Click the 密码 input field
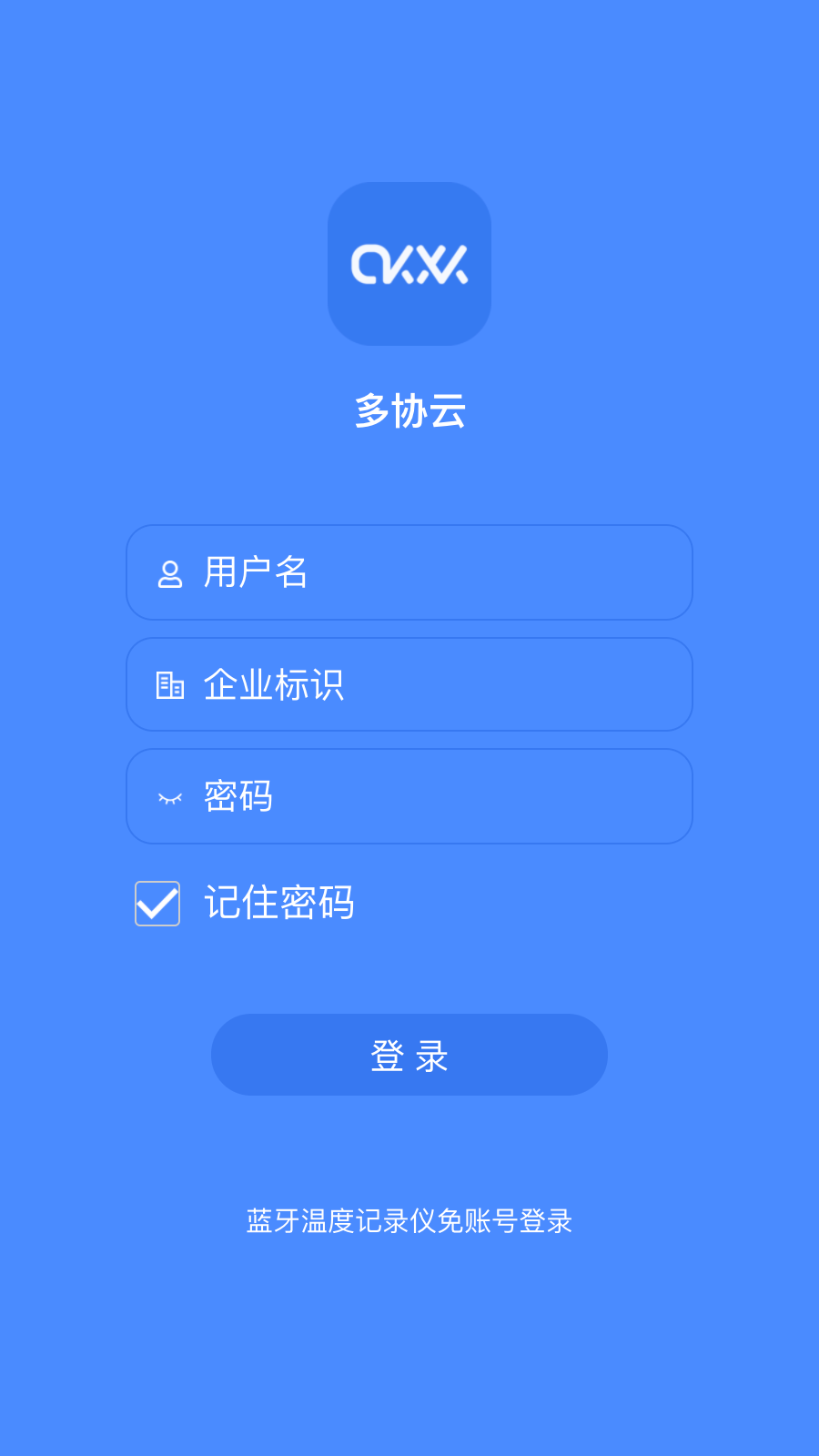The height and width of the screenshot is (1456, 819). (409, 796)
